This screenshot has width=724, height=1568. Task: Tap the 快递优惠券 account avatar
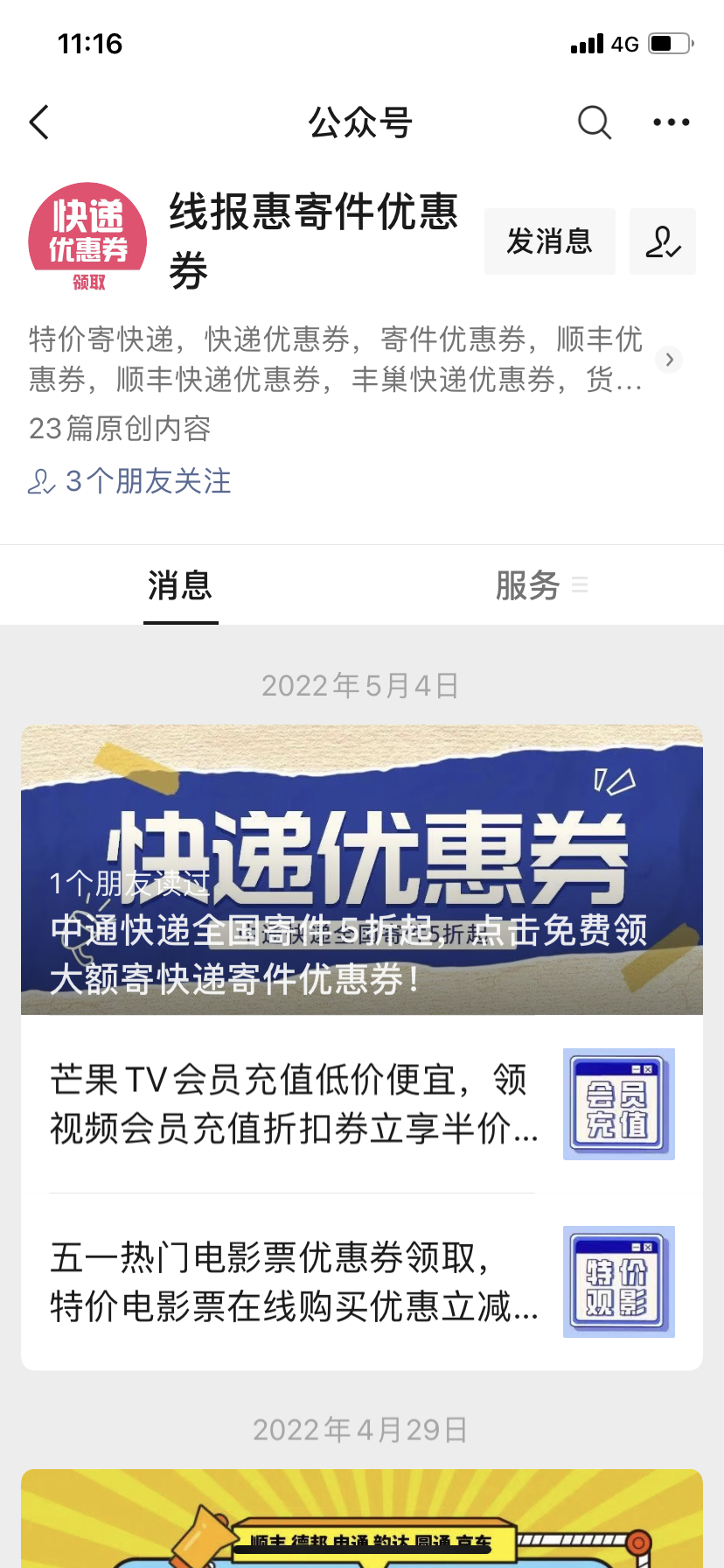(87, 238)
